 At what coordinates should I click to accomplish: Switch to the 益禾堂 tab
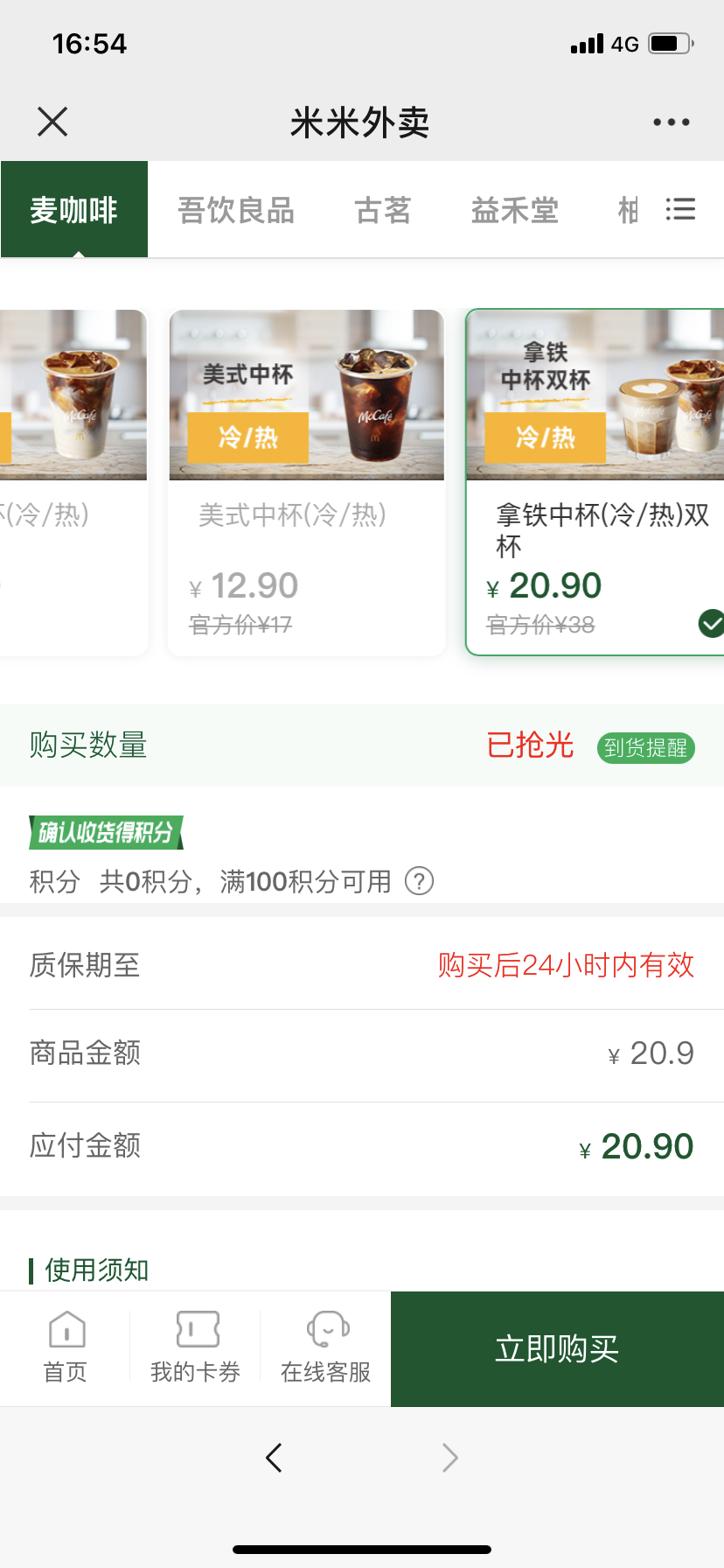point(514,210)
